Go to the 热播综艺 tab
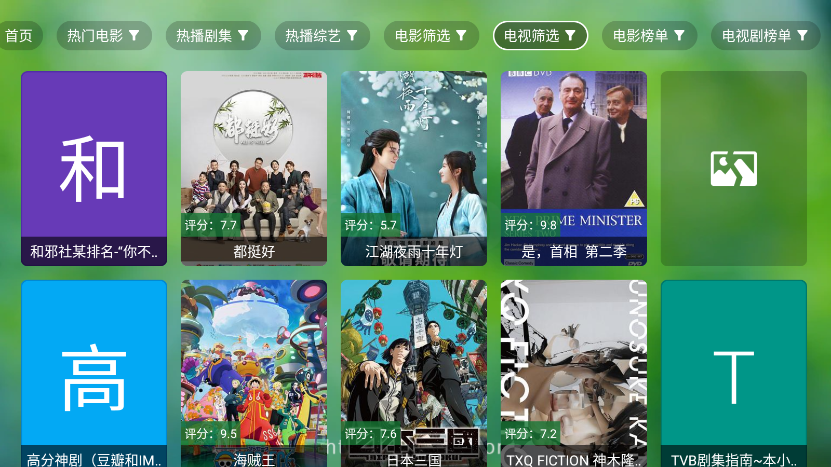The image size is (831, 467). coord(322,36)
